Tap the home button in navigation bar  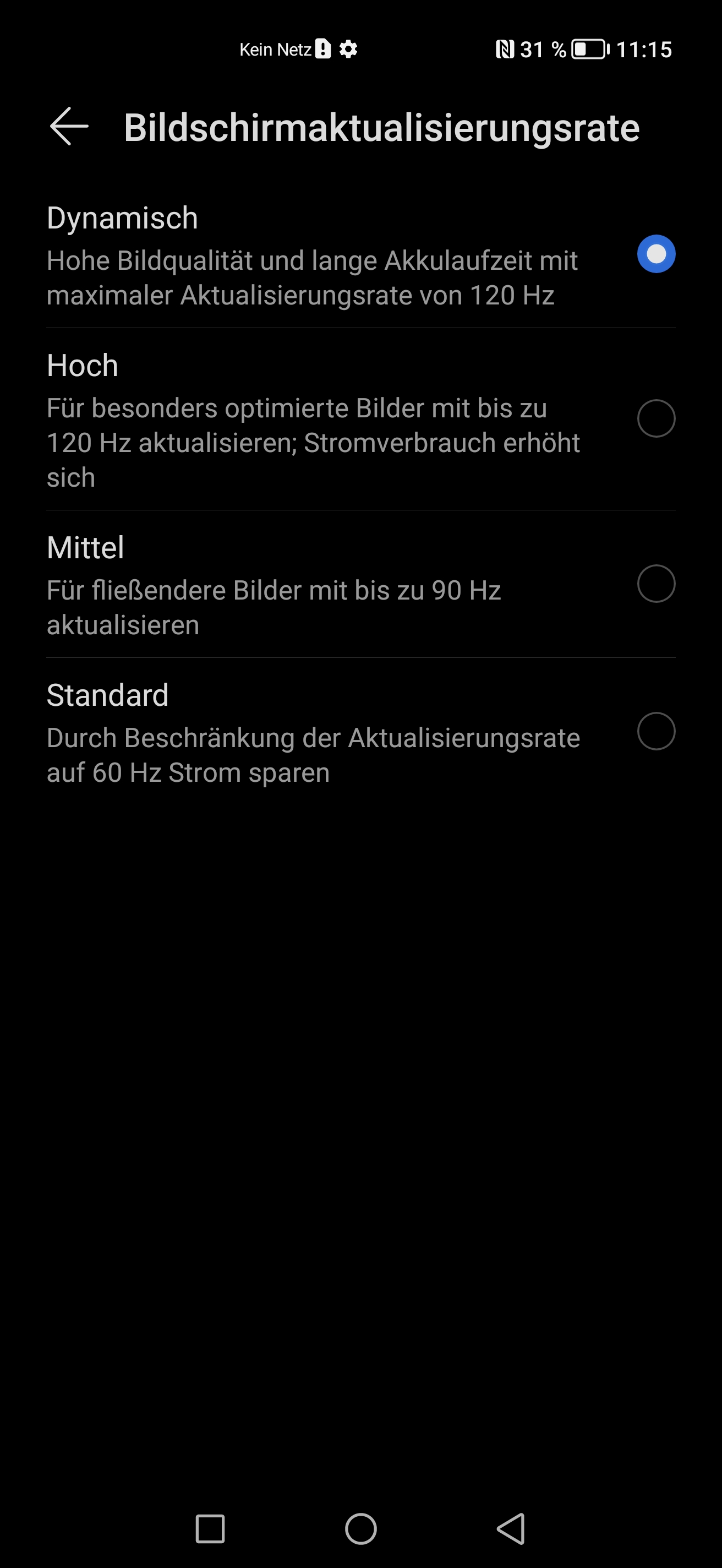[x=360, y=1529]
